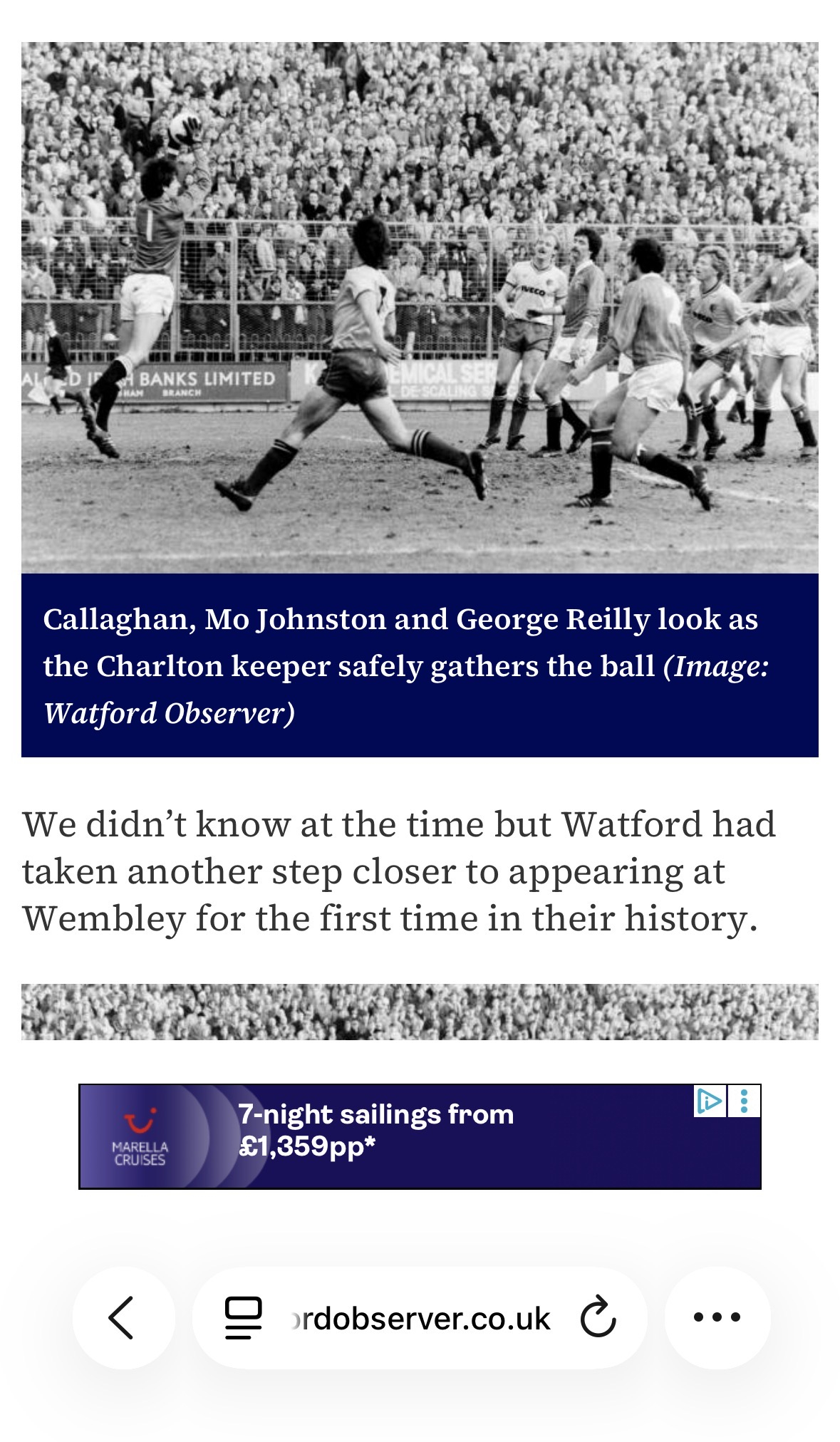The width and height of the screenshot is (840, 1442).
Task: Open the browser's three-dot menu
Action: 717,1317
